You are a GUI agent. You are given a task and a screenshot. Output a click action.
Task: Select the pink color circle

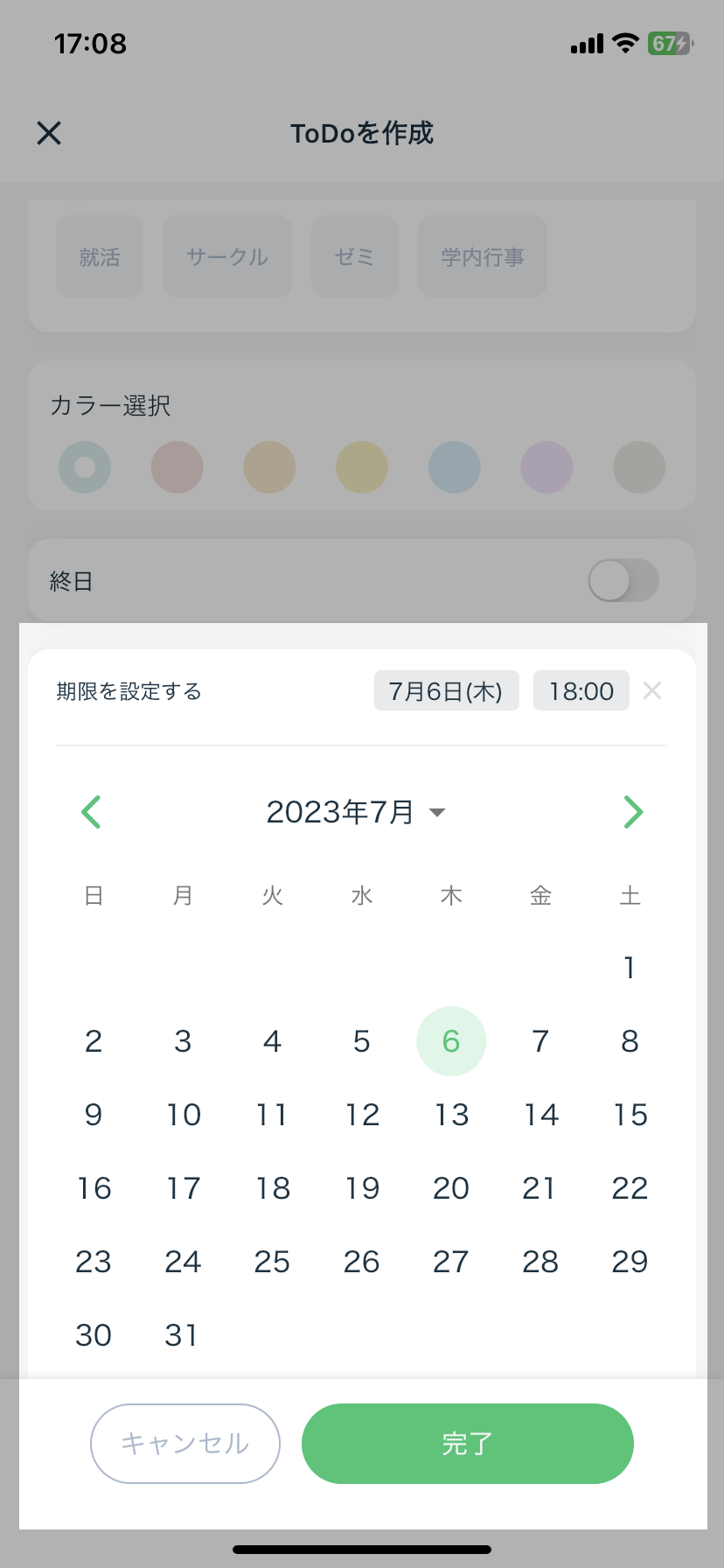pos(177,467)
